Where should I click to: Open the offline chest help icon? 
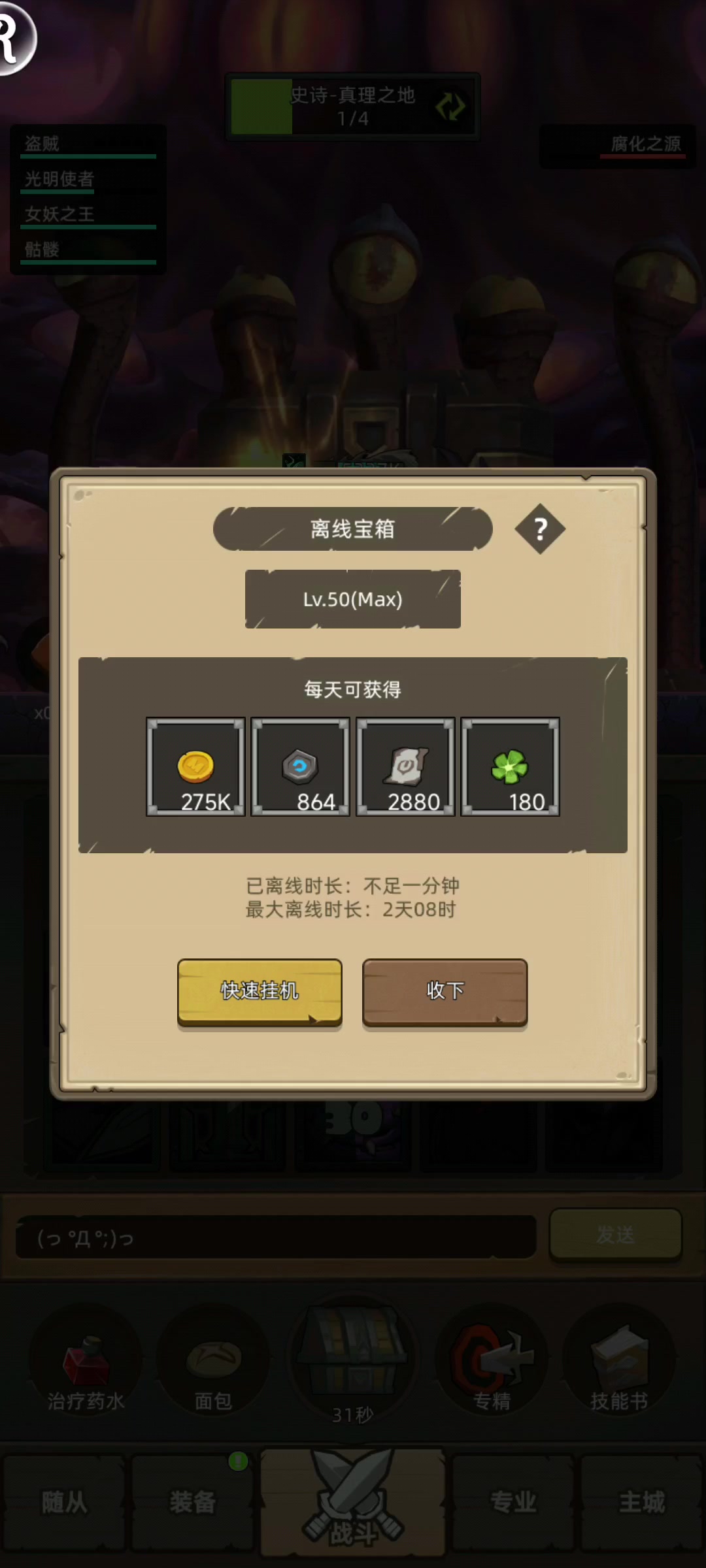click(539, 529)
